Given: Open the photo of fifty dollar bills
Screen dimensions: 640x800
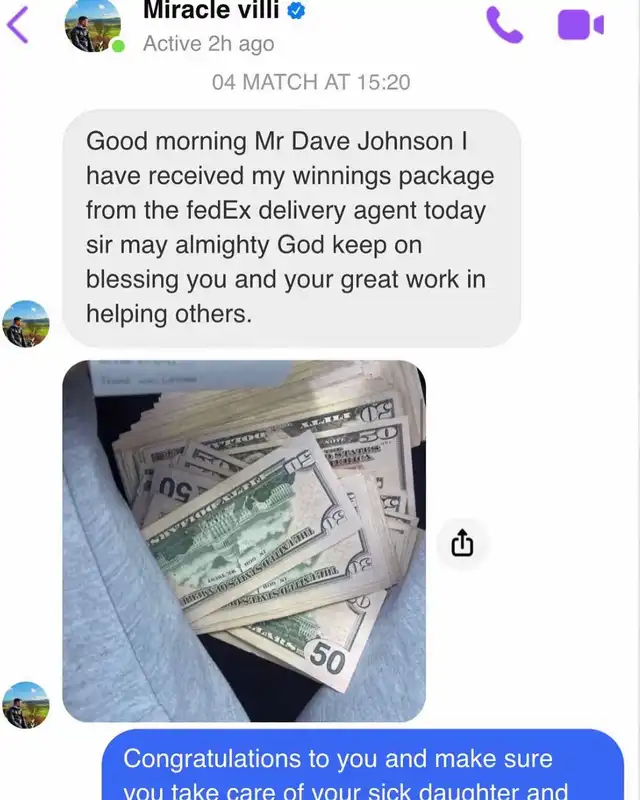Looking at the screenshot, I should [244, 541].
